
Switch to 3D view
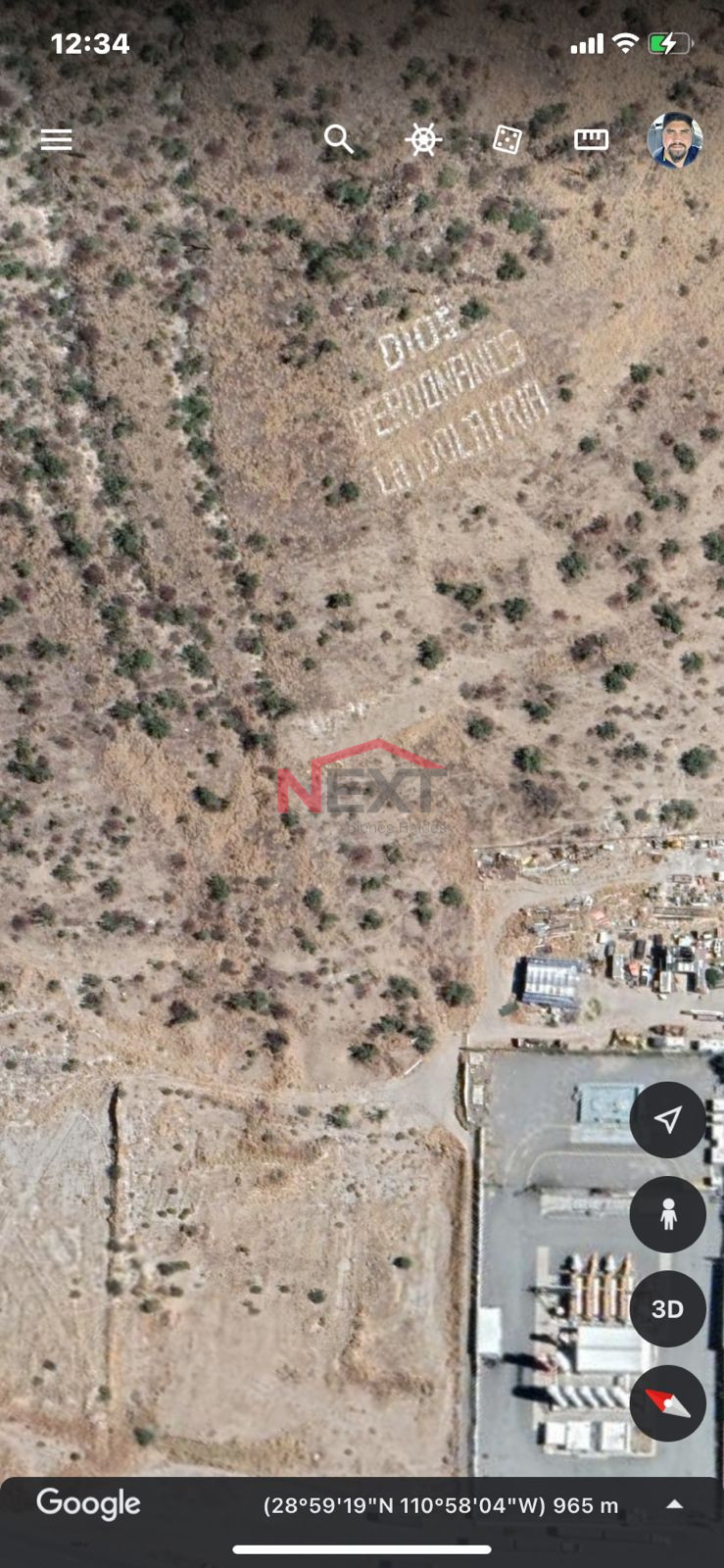pyautogui.click(x=668, y=1309)
